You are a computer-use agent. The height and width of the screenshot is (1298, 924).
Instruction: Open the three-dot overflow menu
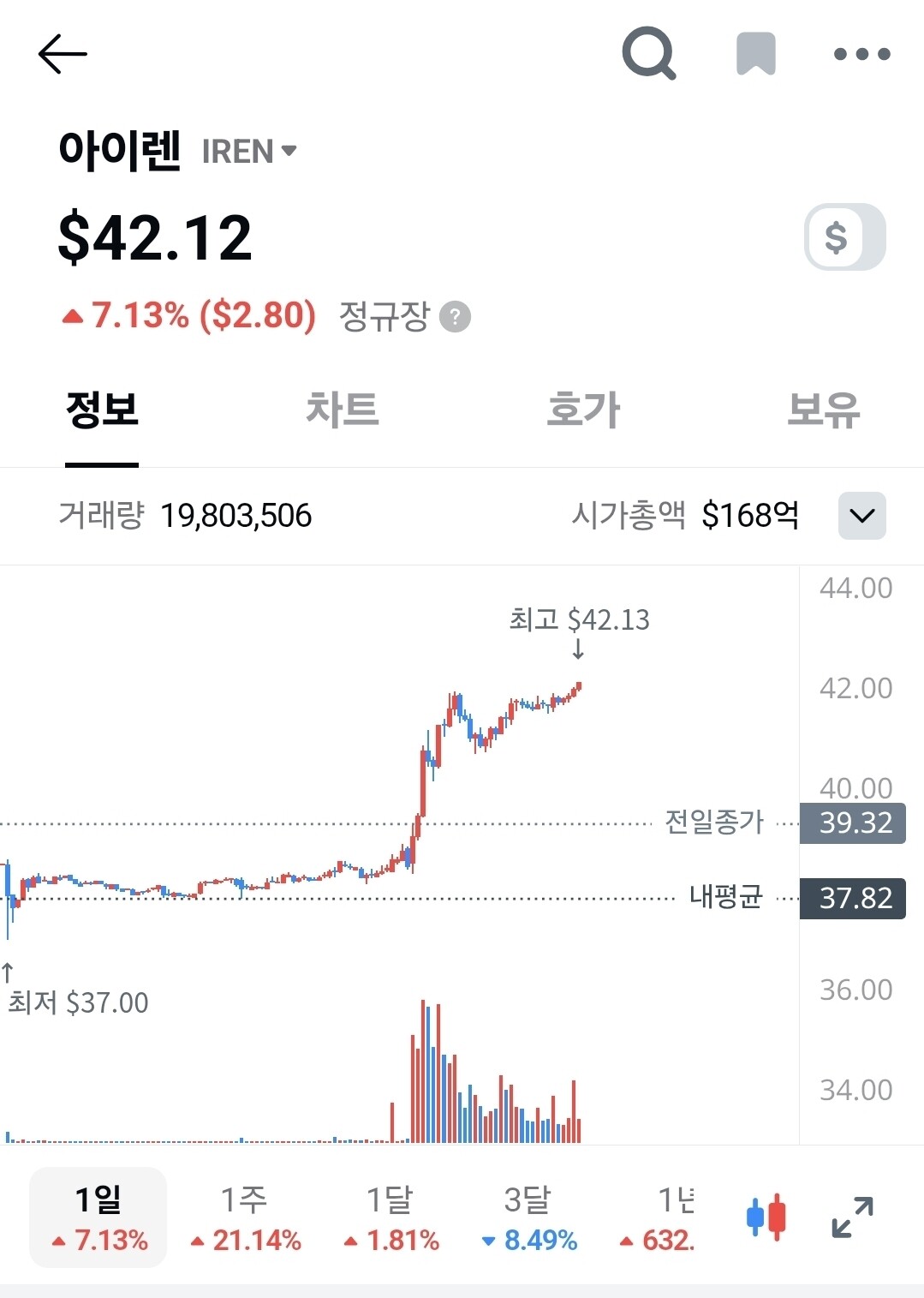tap(862, 54)
